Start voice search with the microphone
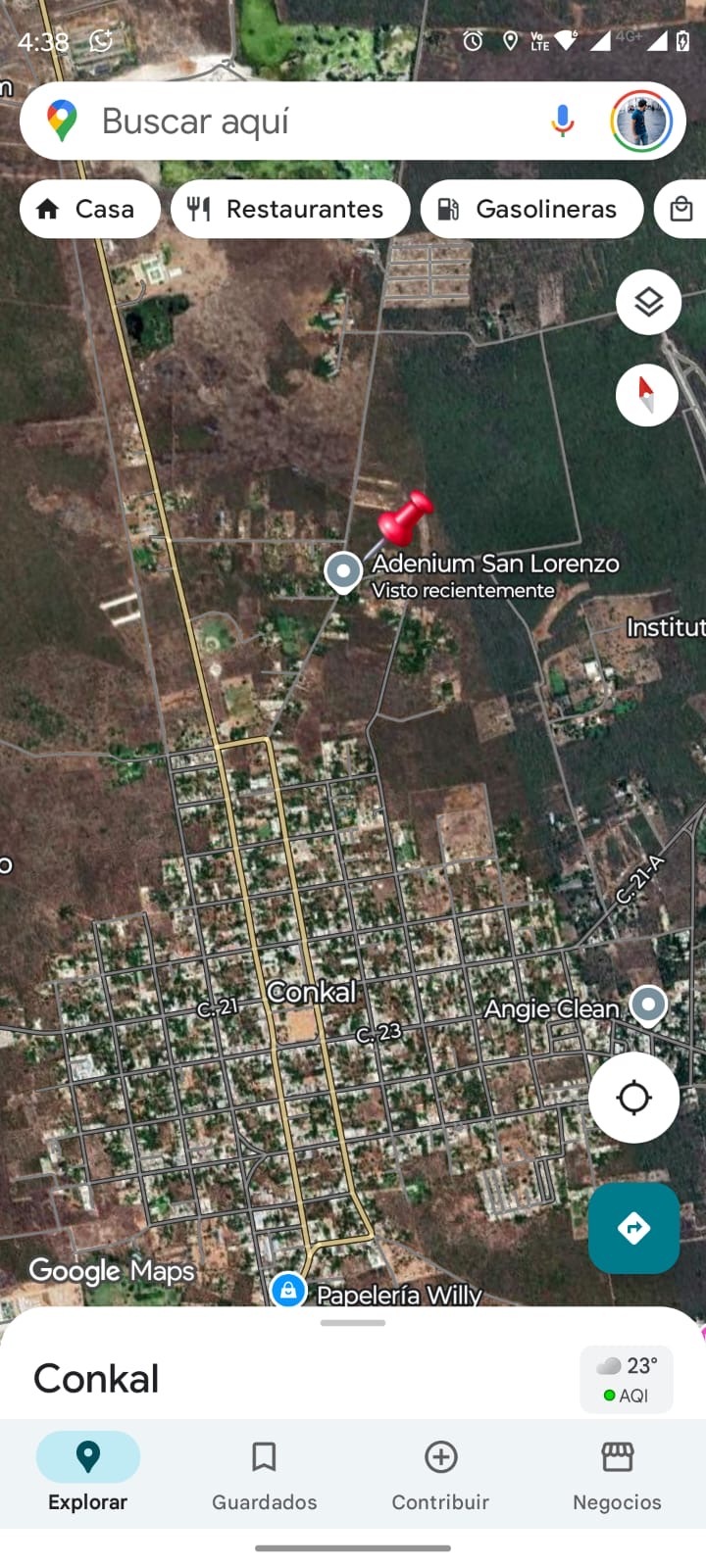Viewport: 706px width, 1568px height. [562, 122]
